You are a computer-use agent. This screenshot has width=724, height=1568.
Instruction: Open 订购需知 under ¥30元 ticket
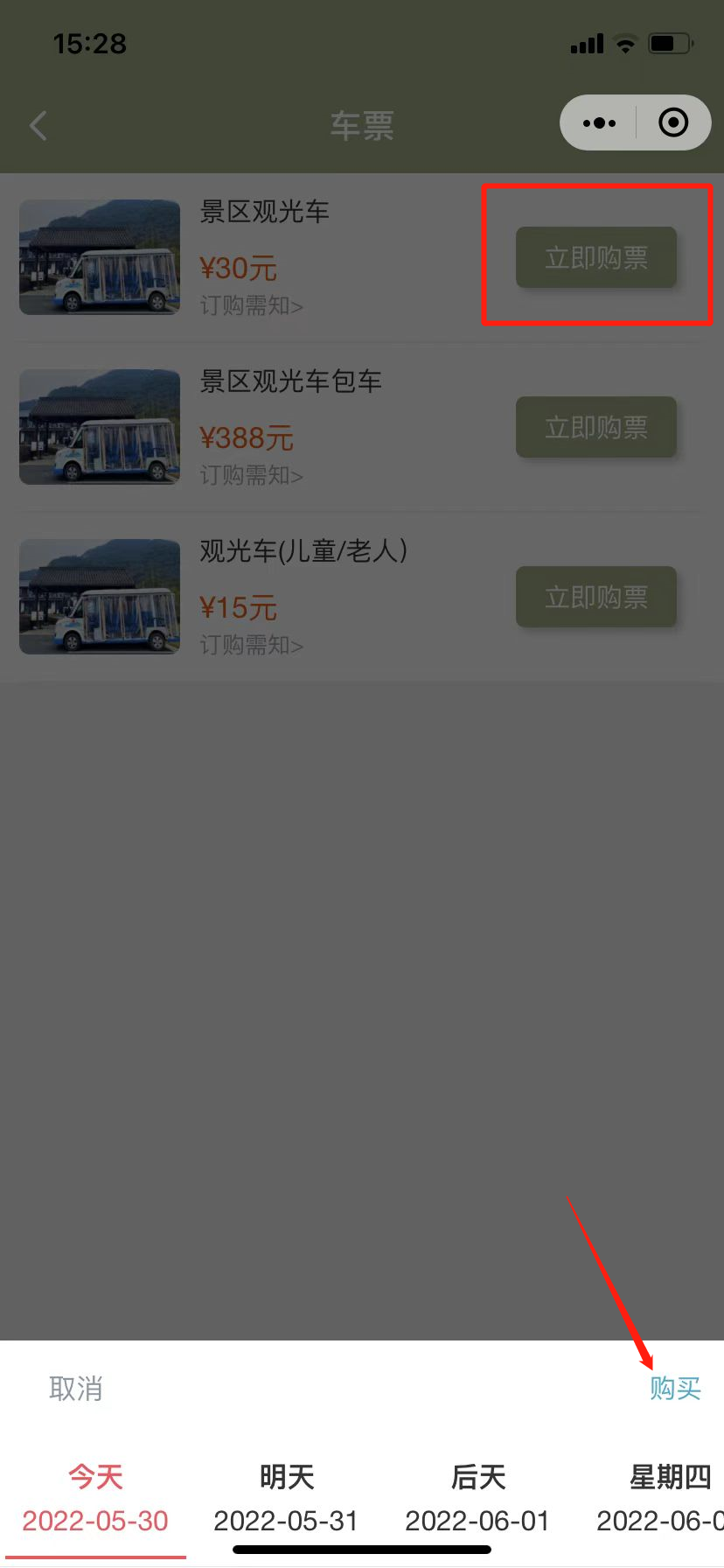[252, 306]
